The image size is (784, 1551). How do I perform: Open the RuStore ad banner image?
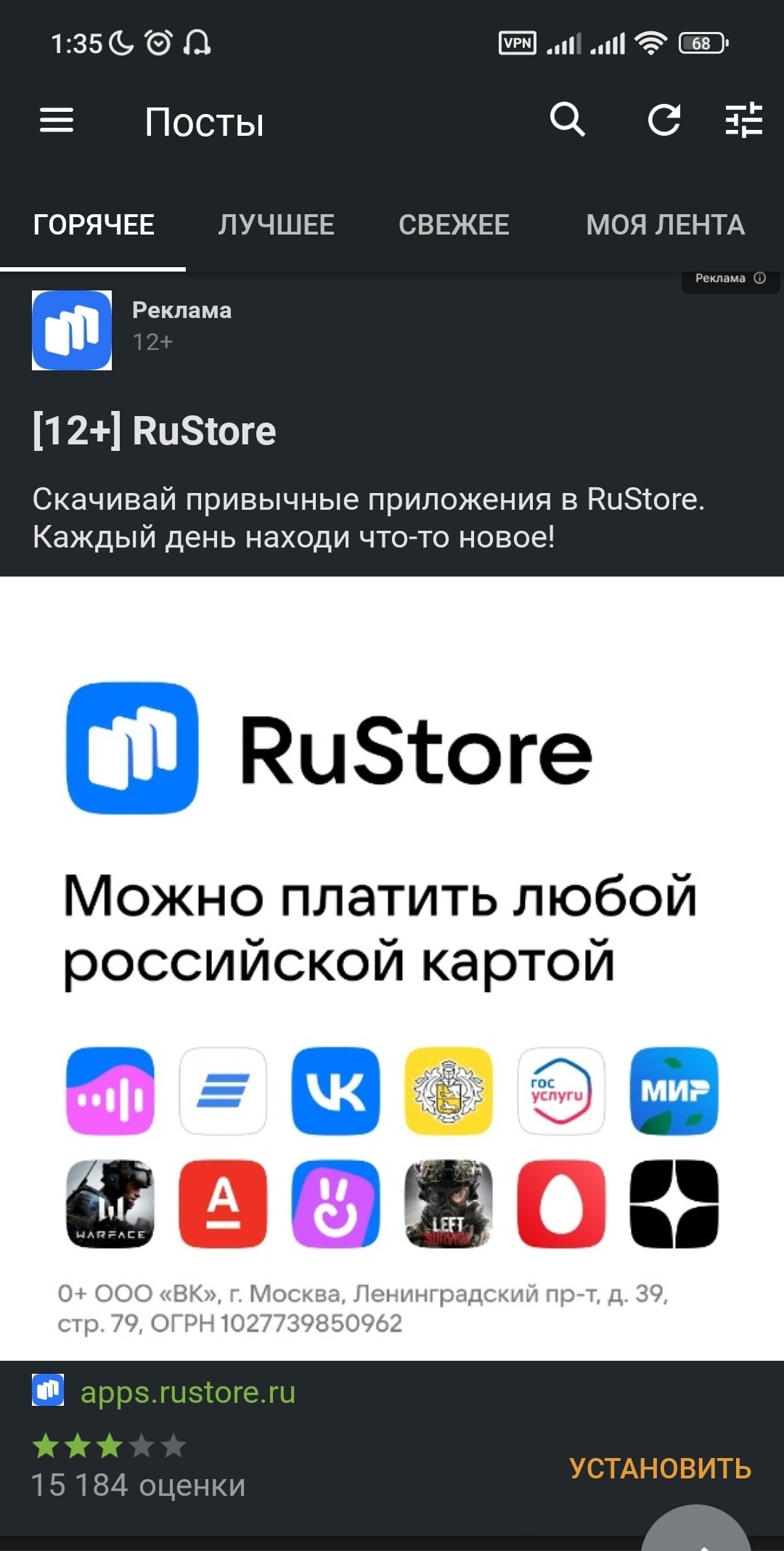pos(392,968)
